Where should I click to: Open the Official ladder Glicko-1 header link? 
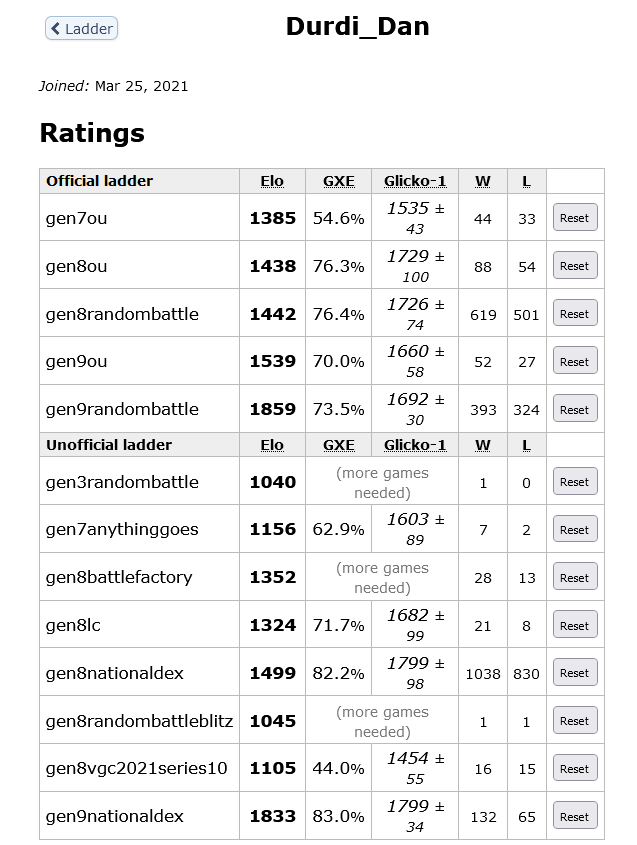[x=415, y=181]
